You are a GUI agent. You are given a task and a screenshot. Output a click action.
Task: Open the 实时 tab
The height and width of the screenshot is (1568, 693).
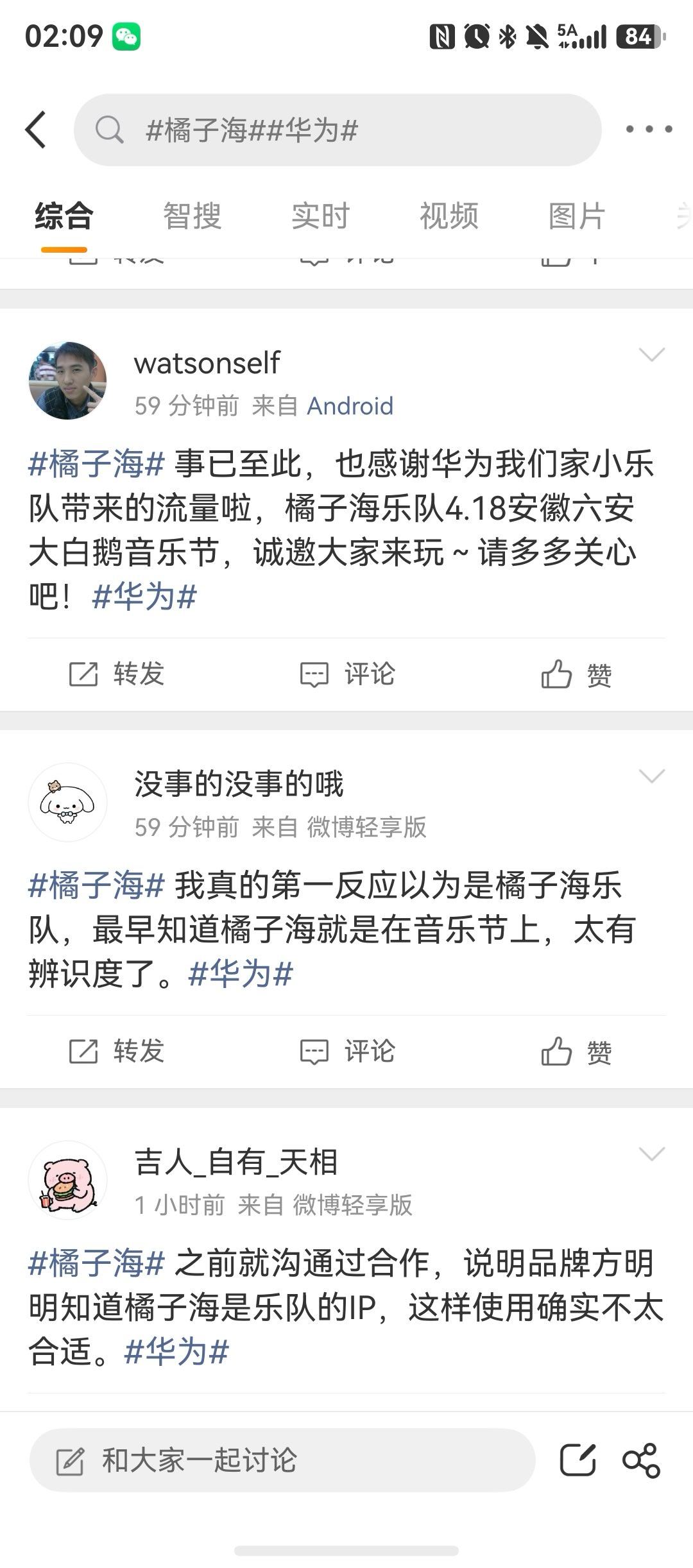(x=319, y=216)
